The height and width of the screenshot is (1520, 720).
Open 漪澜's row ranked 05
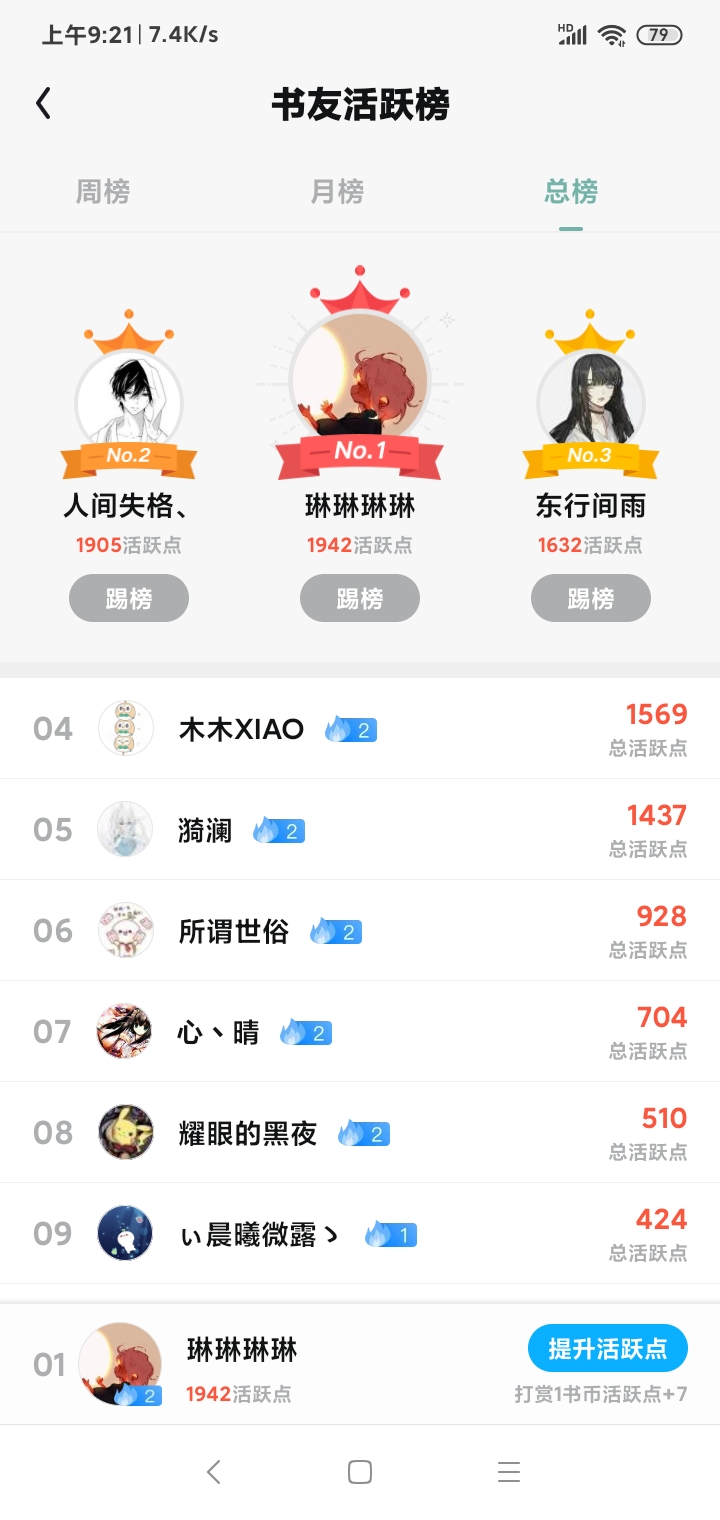(360, 829)
